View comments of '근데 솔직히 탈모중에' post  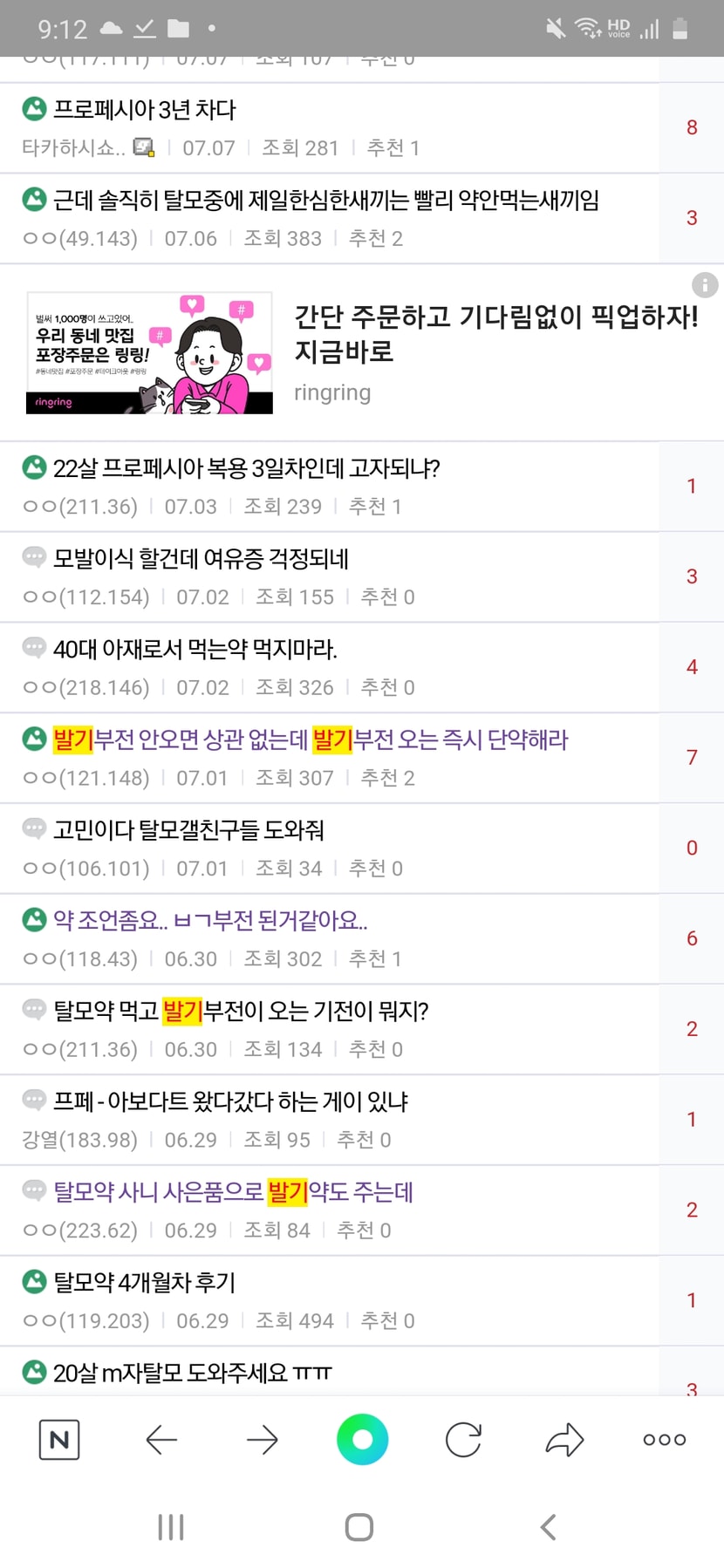pyautogui.click(x=692, y=218)
